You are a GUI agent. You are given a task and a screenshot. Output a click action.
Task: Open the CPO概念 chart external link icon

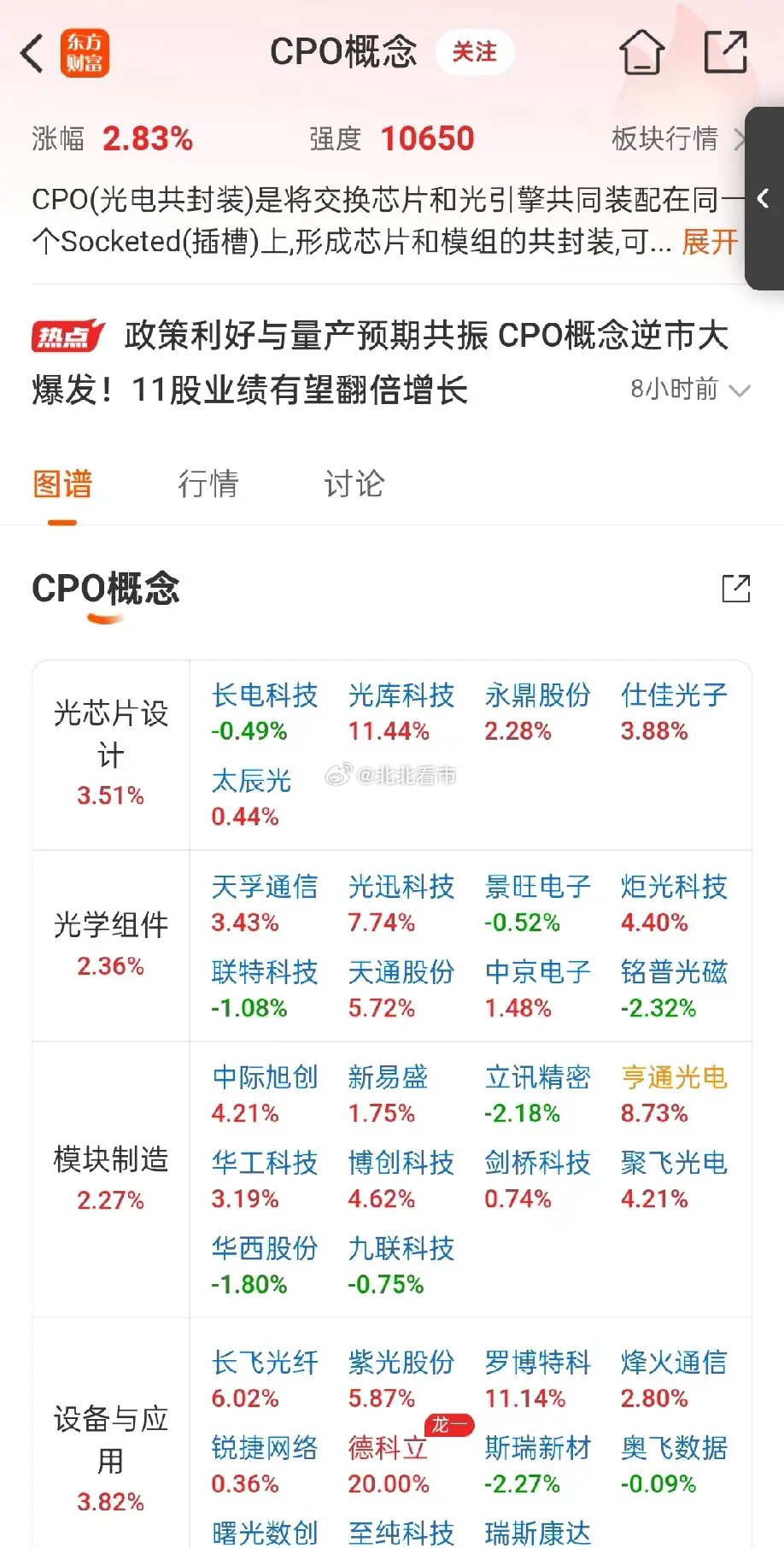coord(735,589)
